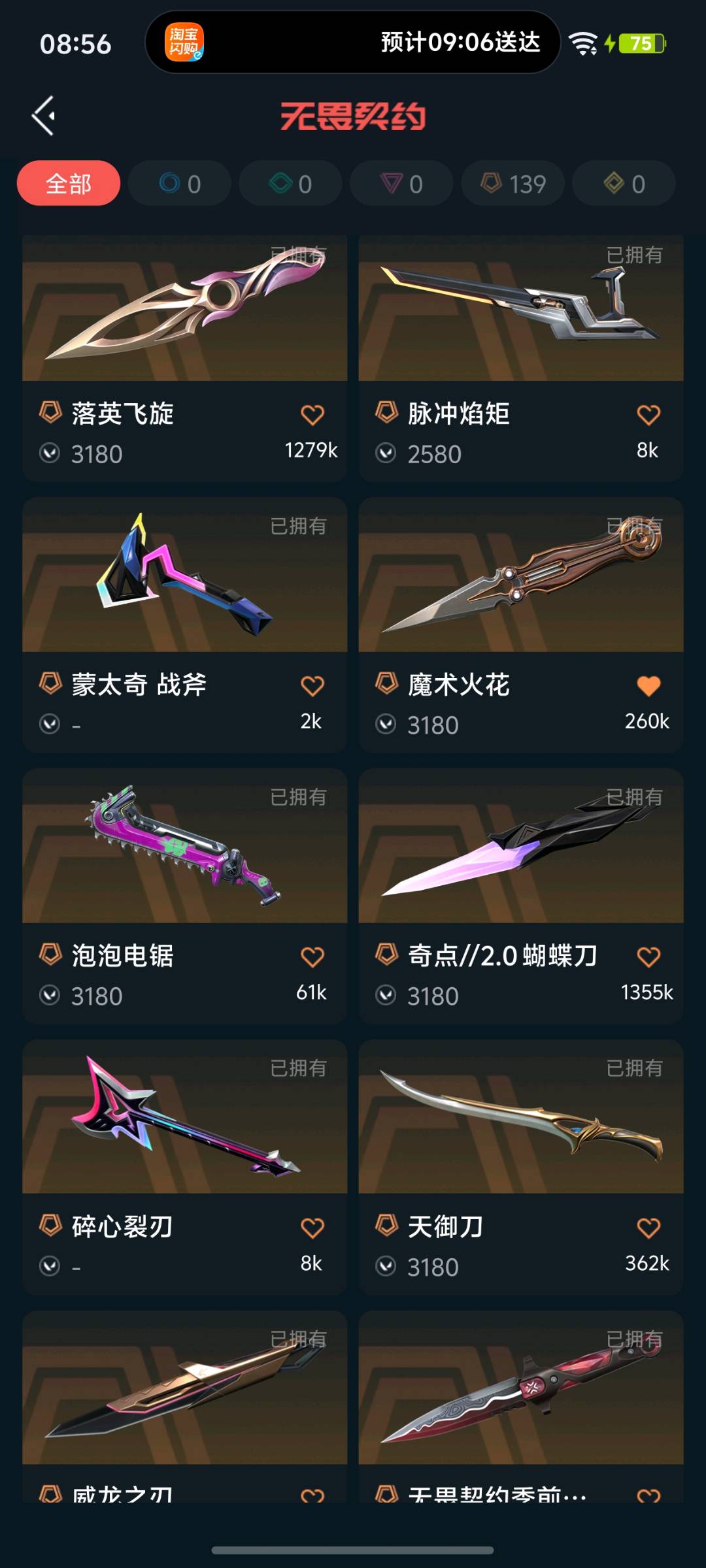
Task: Favorite the 落英飞旋 skin
Action: pyautogui.click(x=312, y=415)
